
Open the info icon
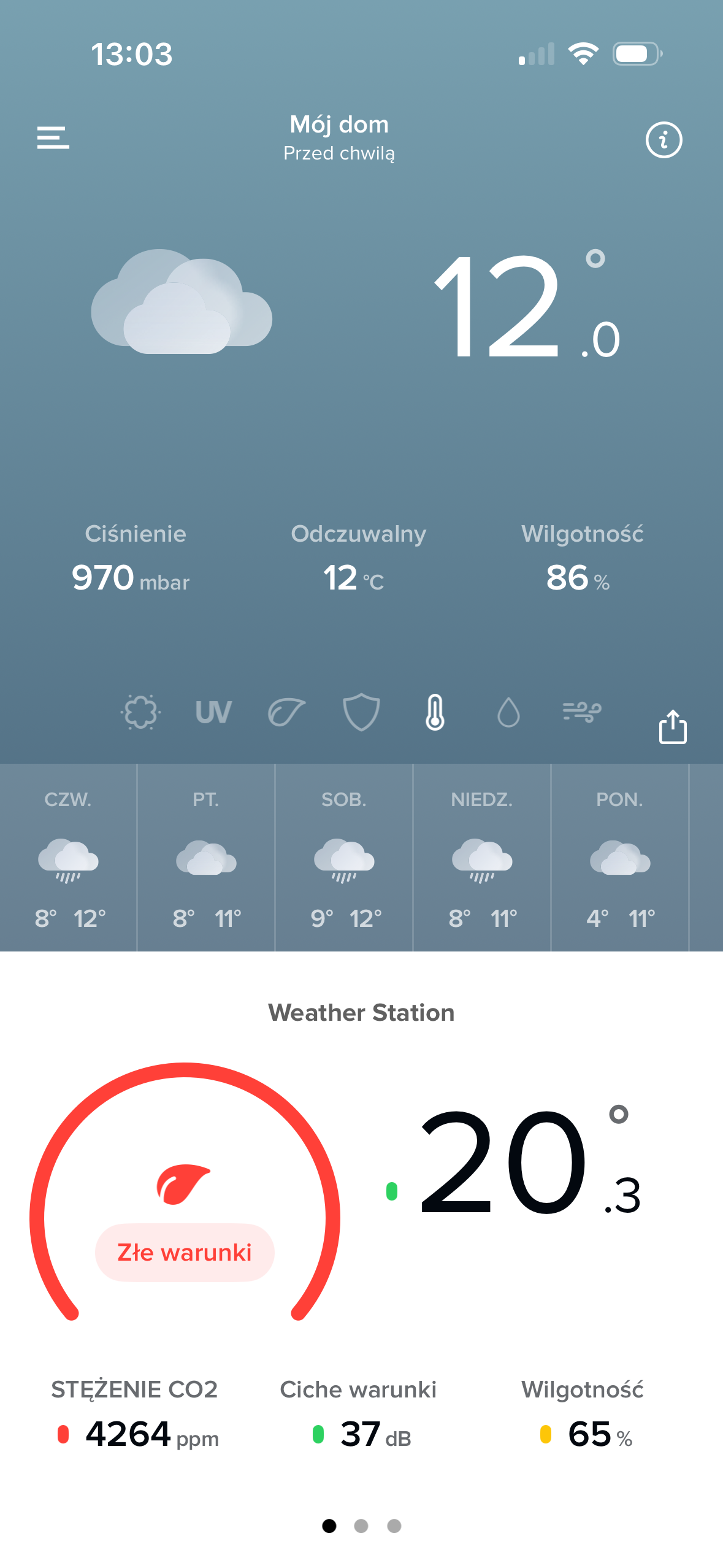tap(664, 140)
